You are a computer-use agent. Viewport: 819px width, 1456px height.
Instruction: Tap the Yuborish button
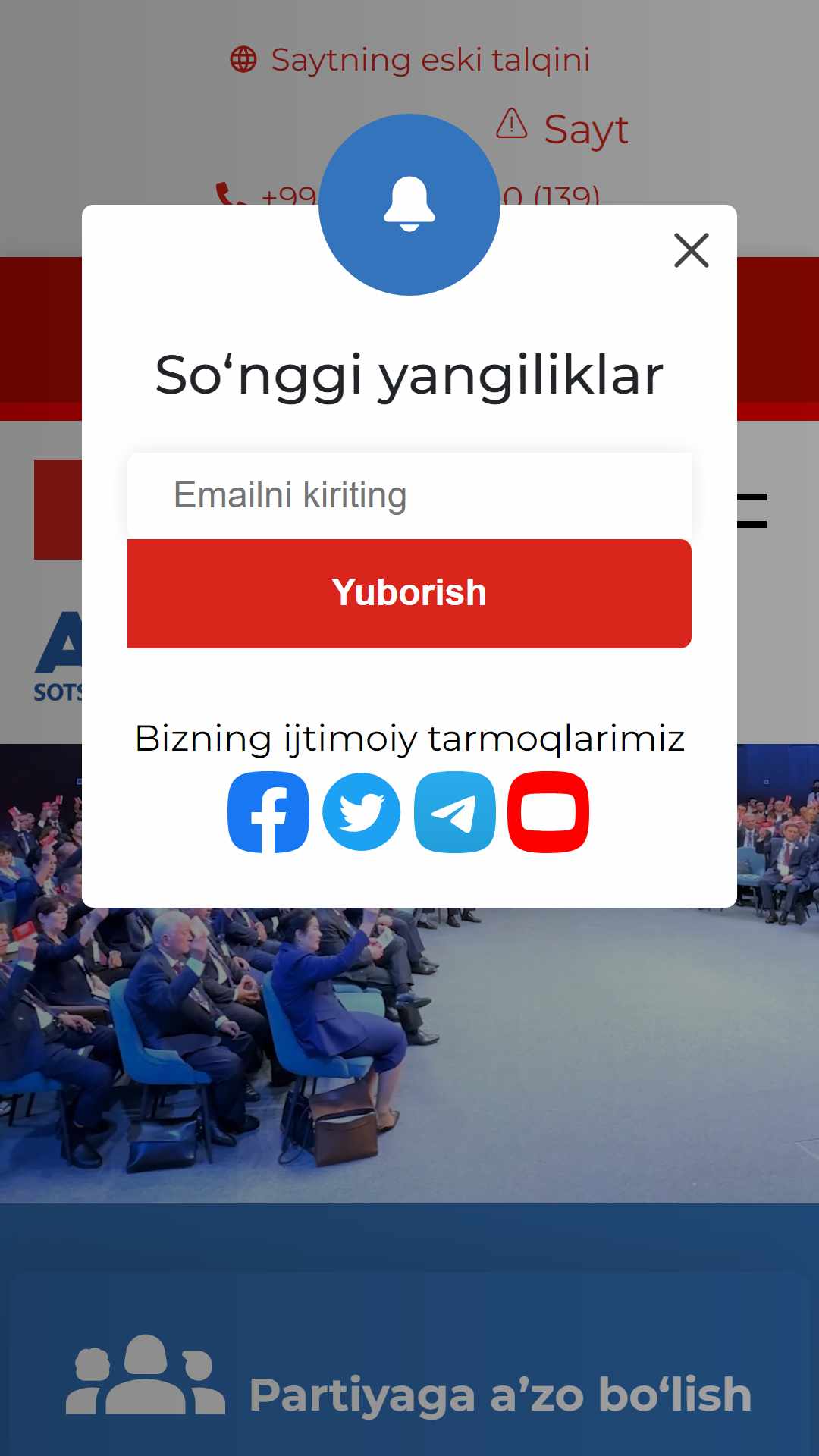pyautogui.click(x=409, y=593)
